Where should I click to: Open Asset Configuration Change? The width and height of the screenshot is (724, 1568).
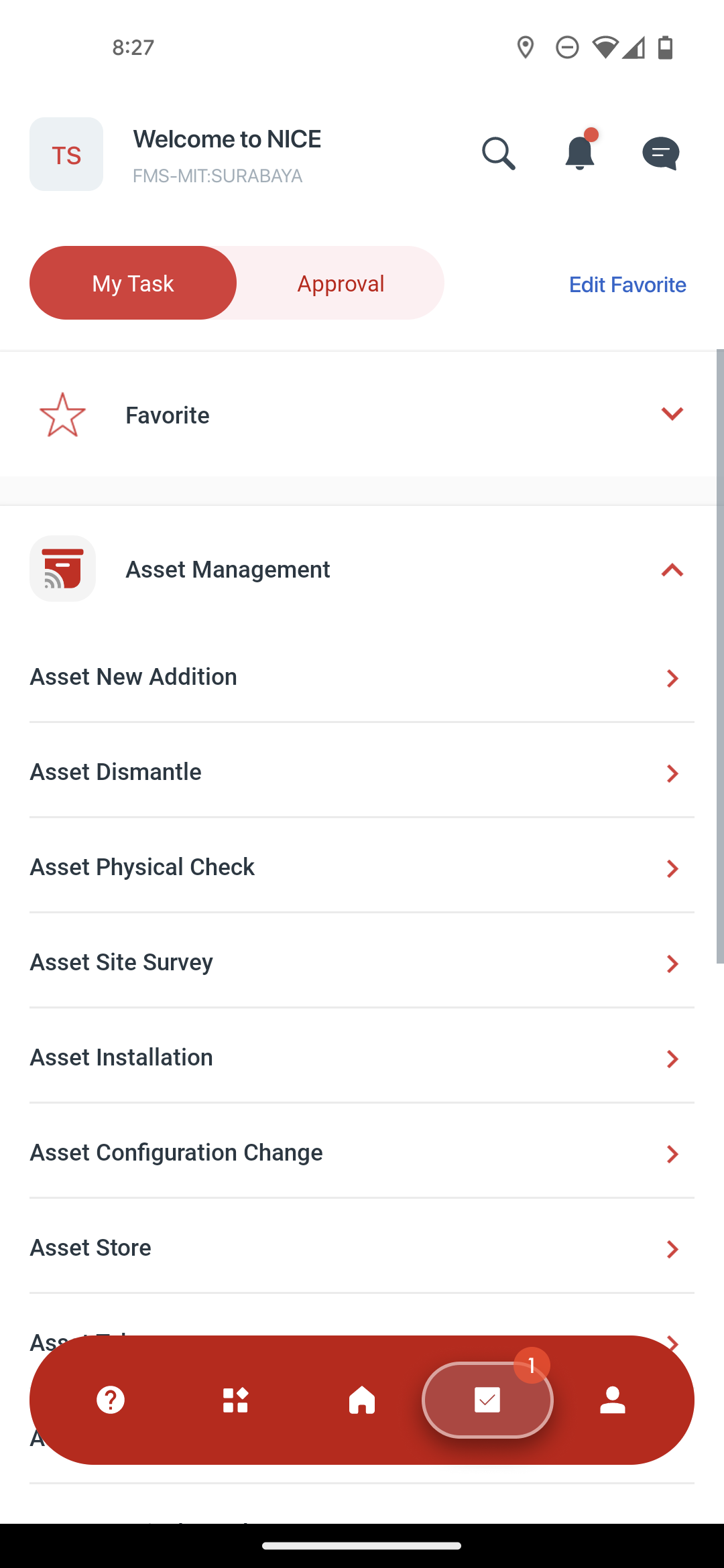point(362,1153)
